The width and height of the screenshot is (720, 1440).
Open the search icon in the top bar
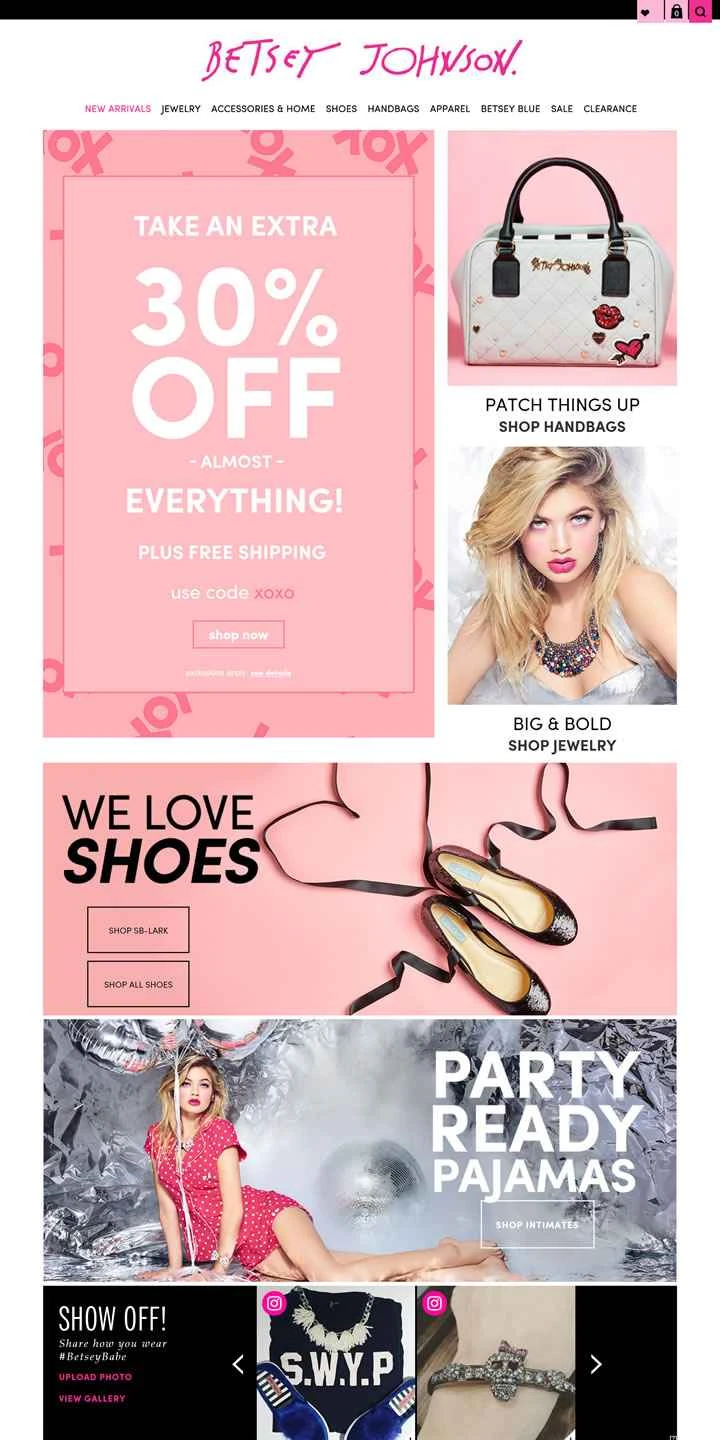pos(700,12)
